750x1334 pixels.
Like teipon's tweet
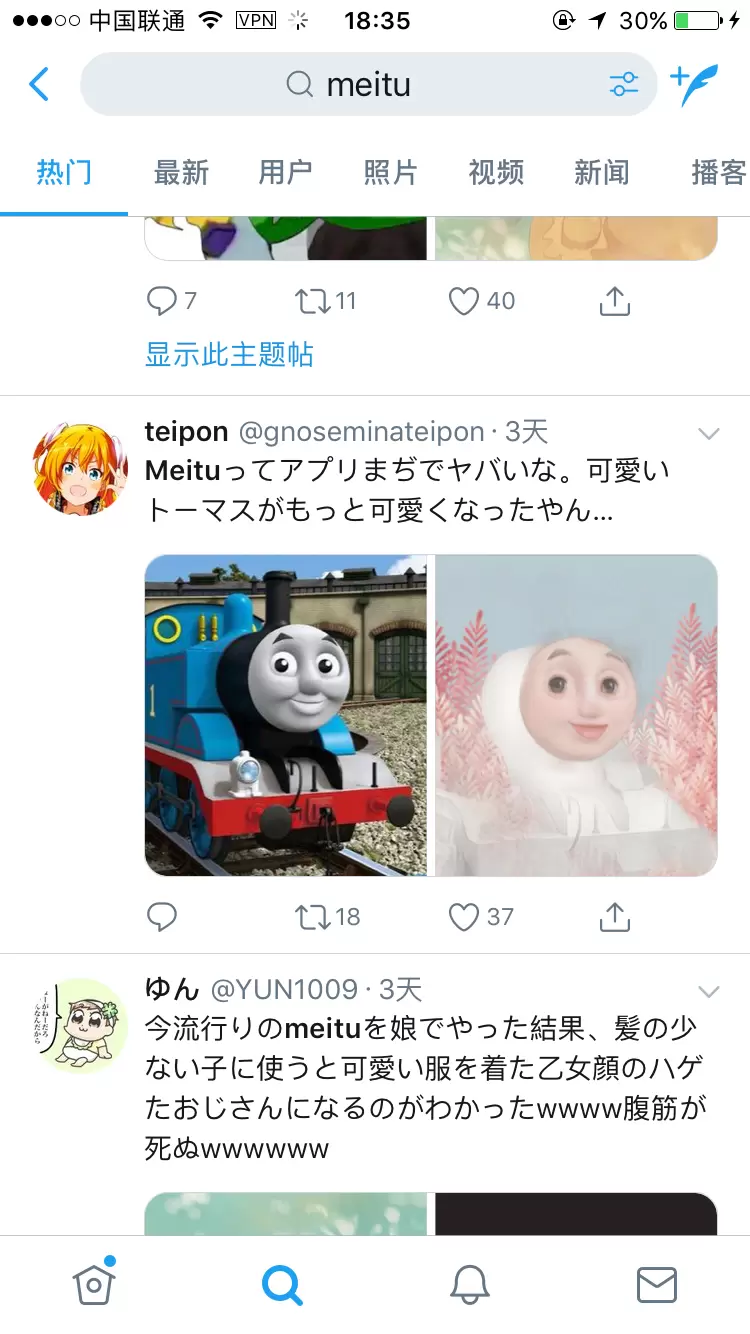pos(464,917)
